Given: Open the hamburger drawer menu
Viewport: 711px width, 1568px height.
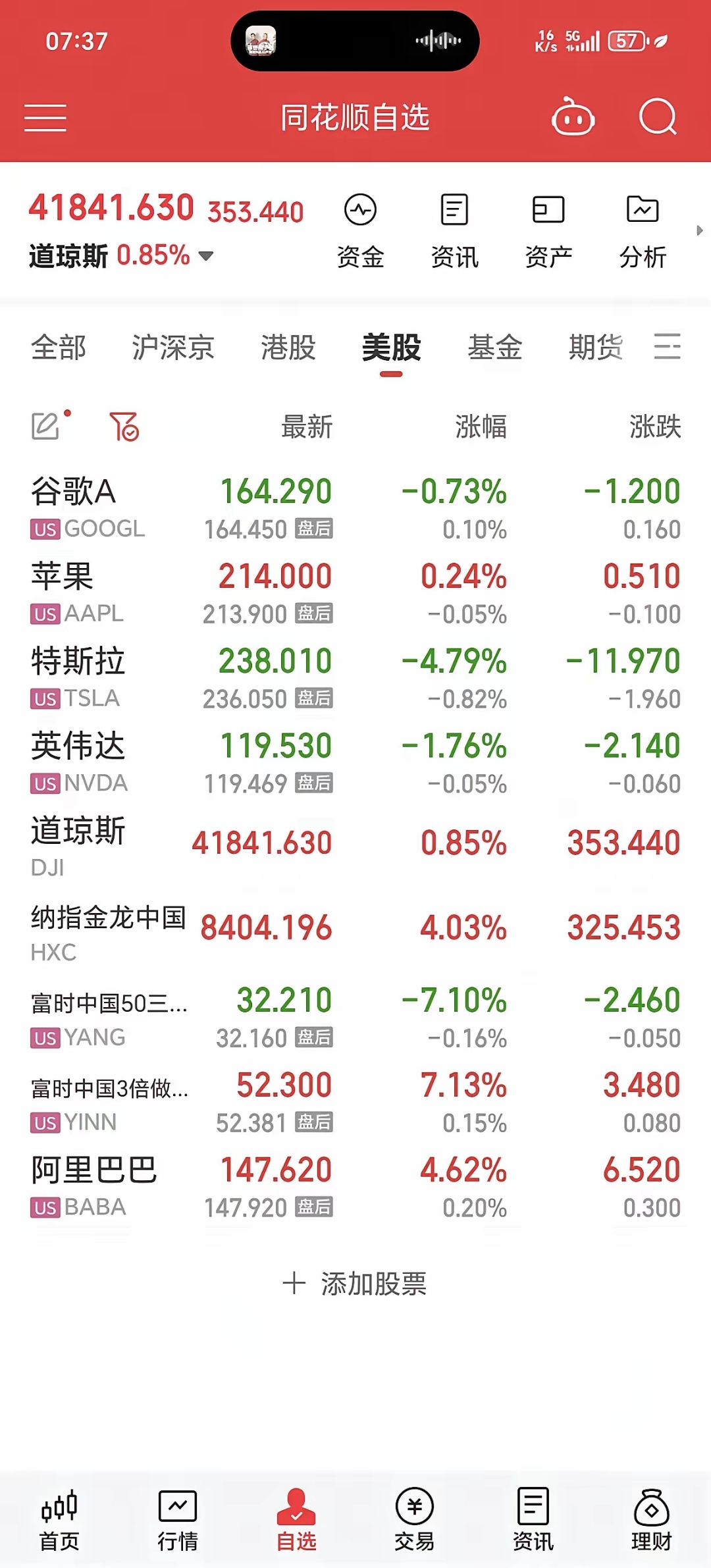Looking at the screenshot, I should click(45, 118).
